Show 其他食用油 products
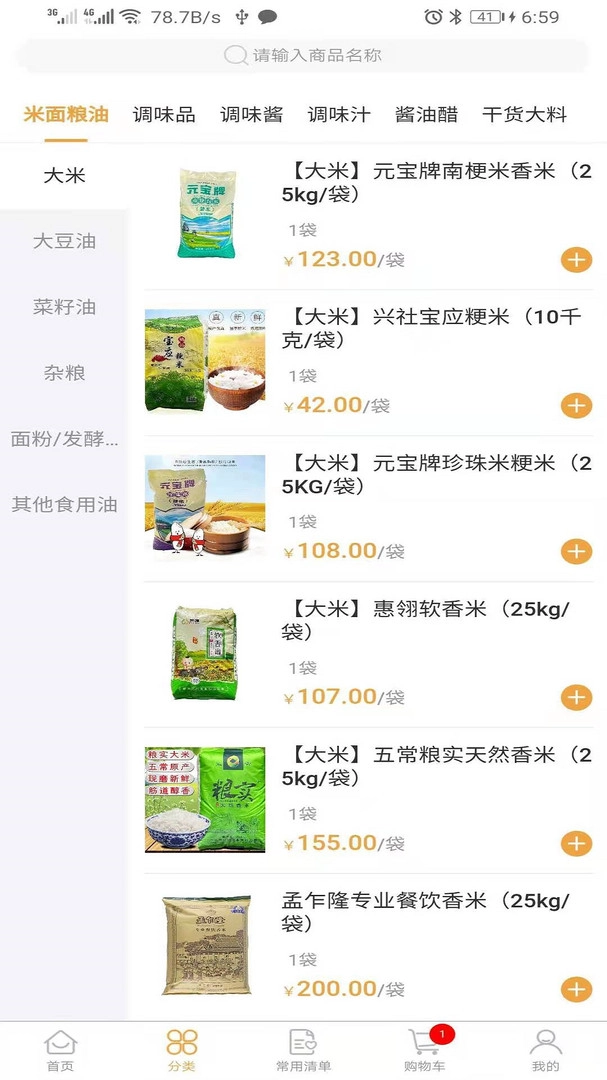This screenshot has height=1080, width=607. coord(64,505)
